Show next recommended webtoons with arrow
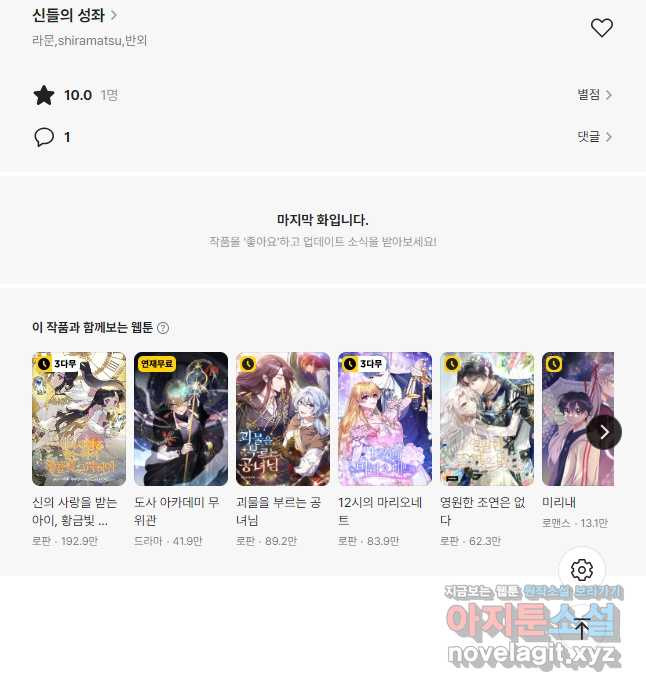 pyautogui.click(x=603, y=432)
